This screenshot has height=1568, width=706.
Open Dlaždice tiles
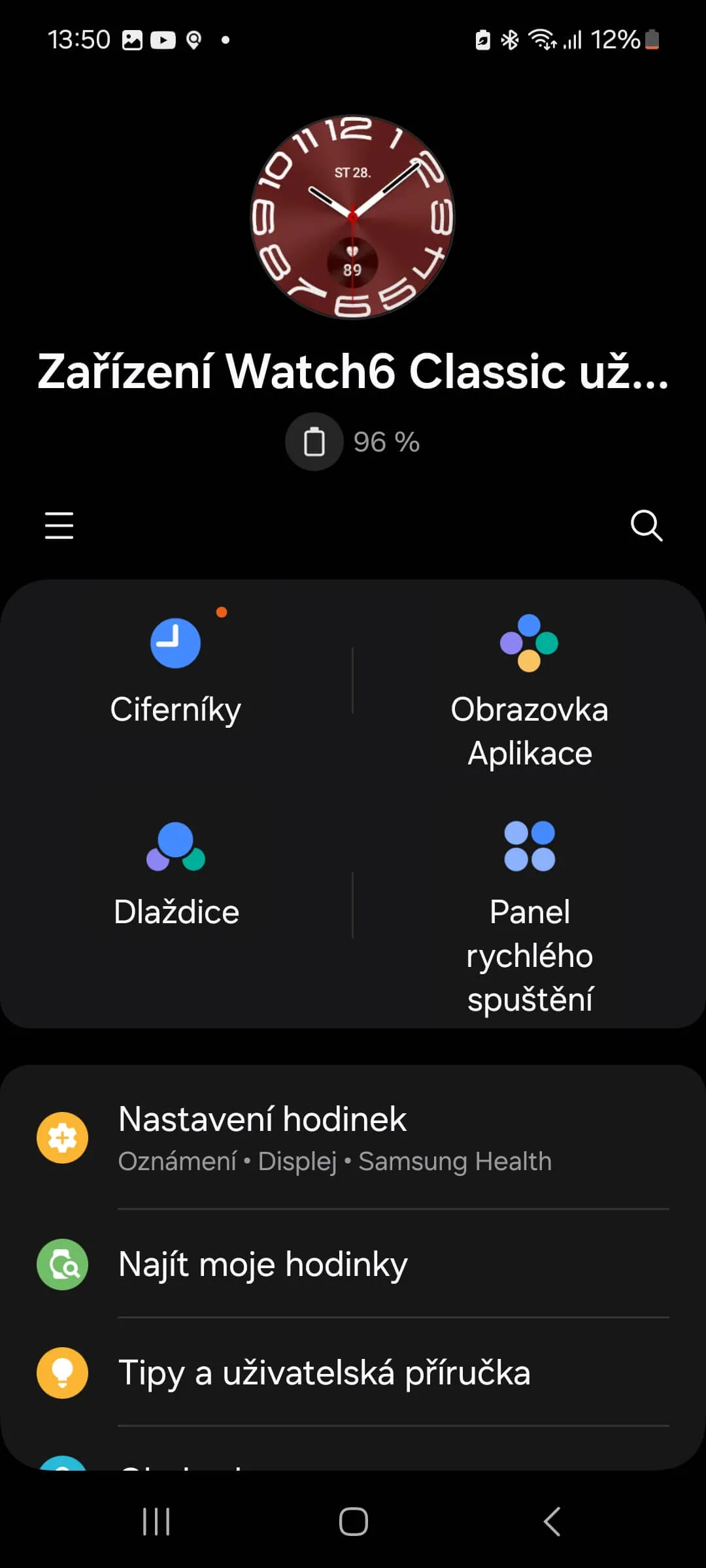pos(176,875)
